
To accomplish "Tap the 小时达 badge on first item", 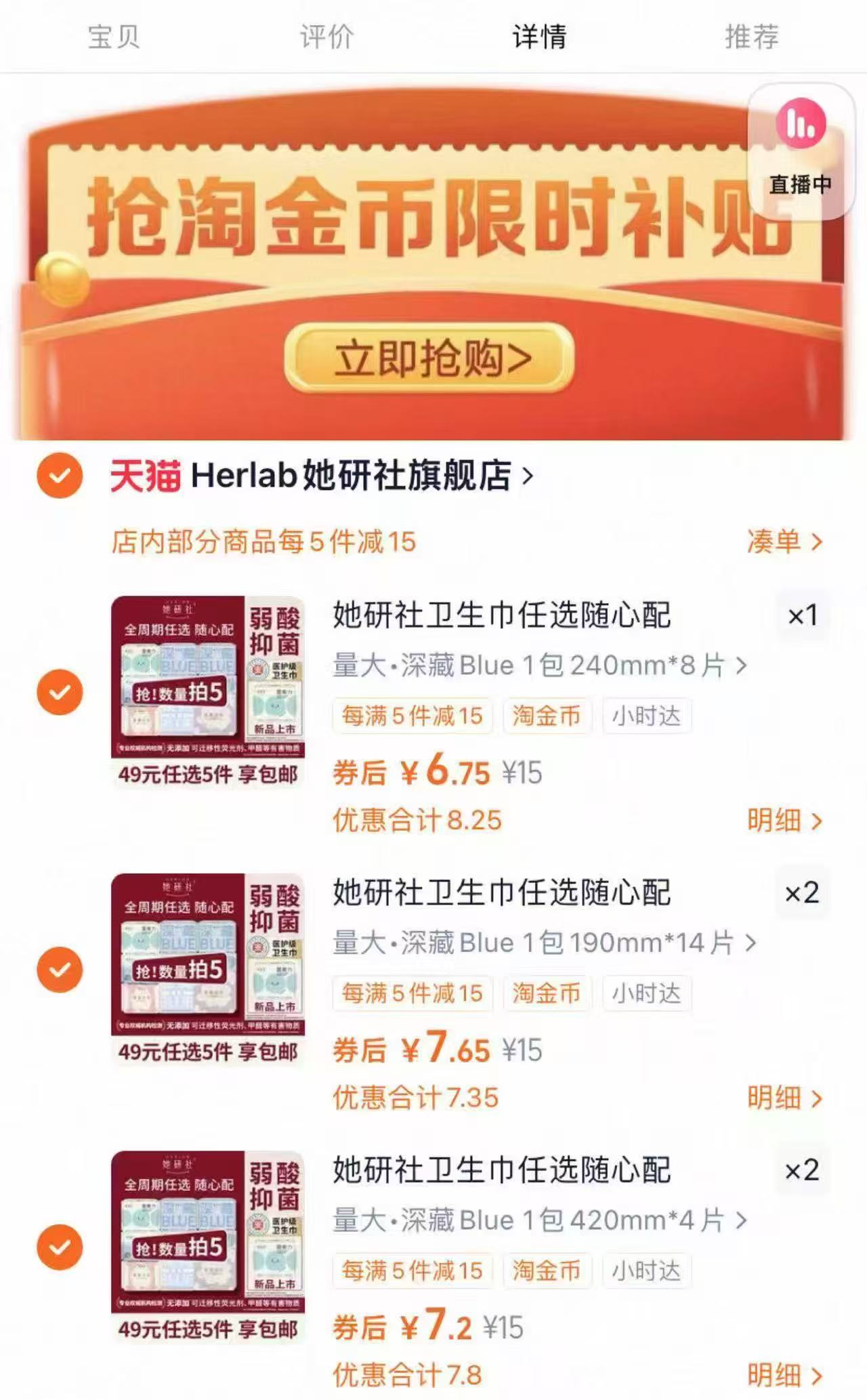I will [x=646, y=716].
